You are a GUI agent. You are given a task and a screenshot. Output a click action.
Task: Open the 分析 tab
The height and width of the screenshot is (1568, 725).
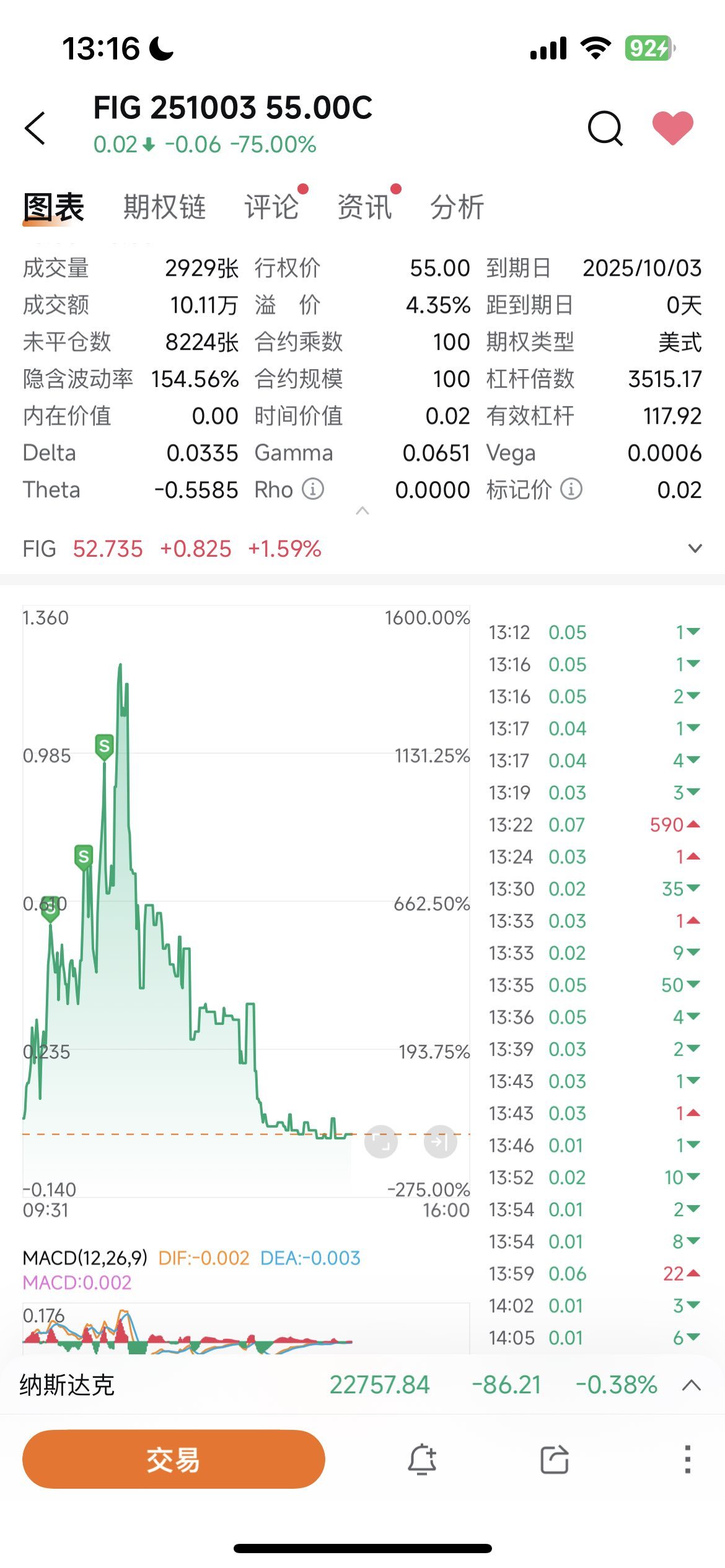[x=457, y=207]
